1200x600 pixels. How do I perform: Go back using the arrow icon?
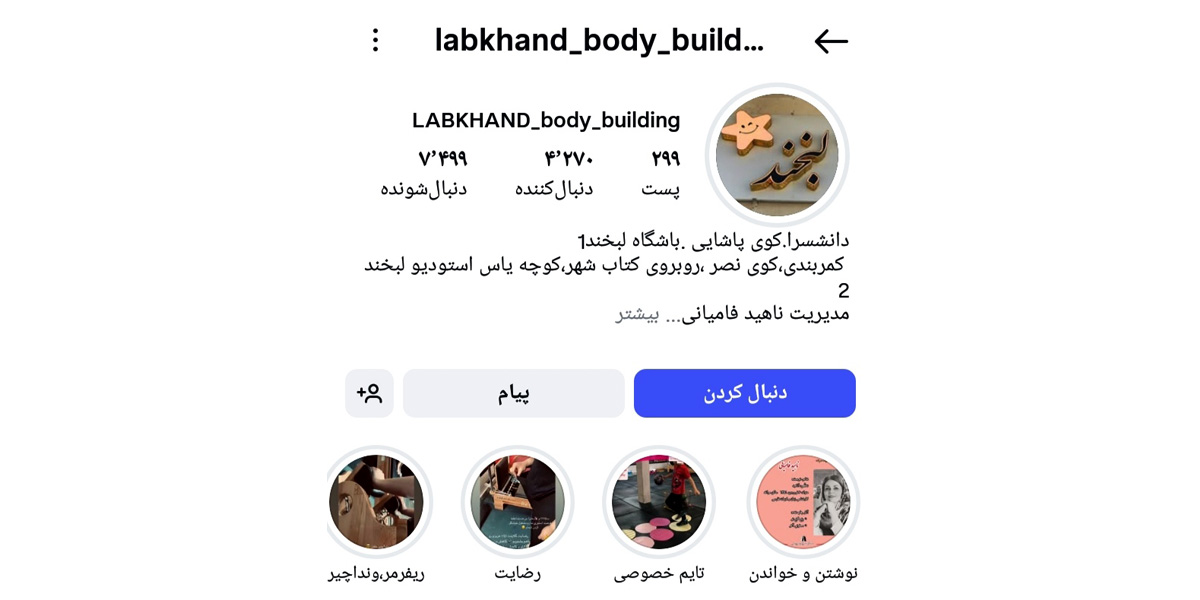(830, 41)
